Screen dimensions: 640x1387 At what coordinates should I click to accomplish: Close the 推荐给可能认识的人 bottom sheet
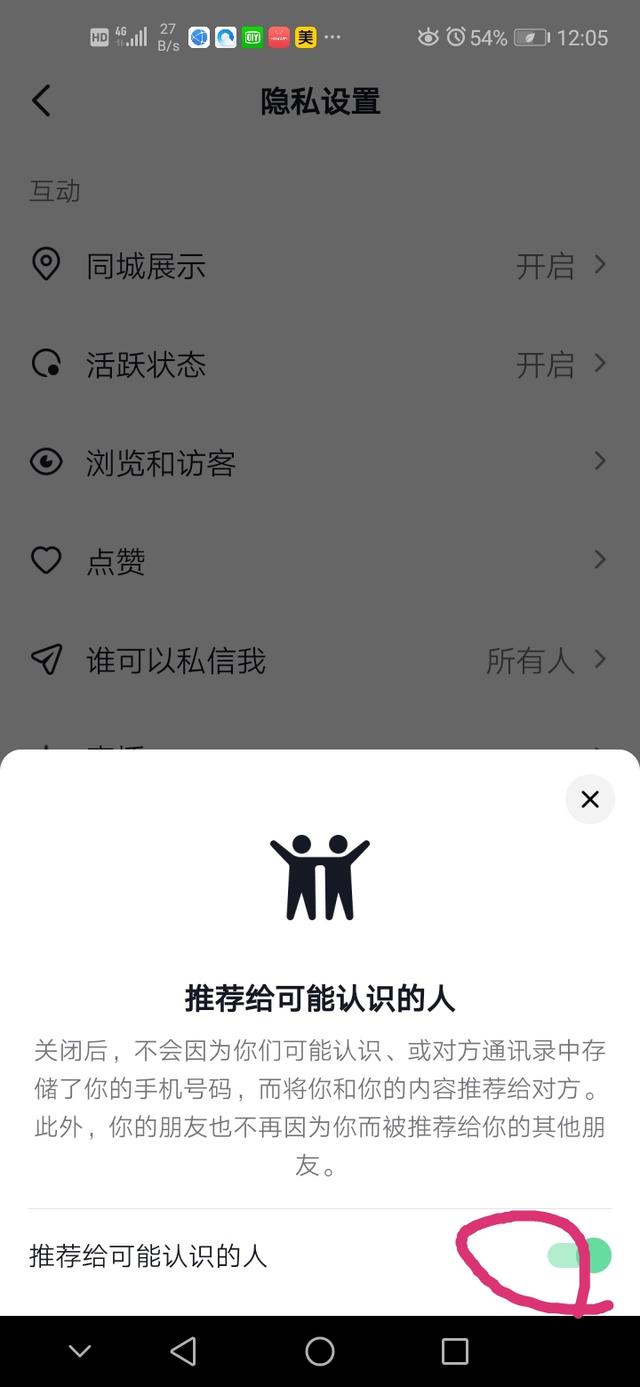pos(590,799)
